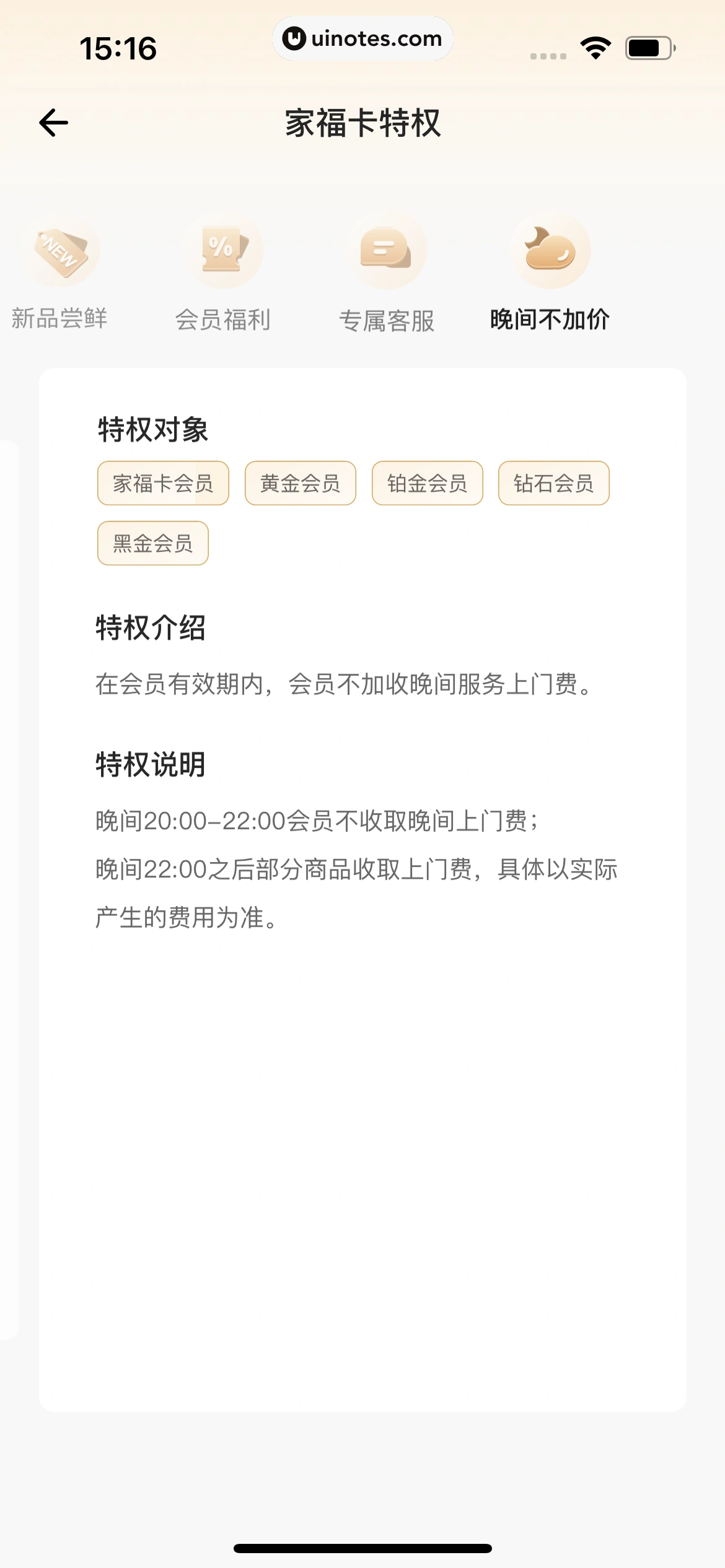Switch to the 新品尝鲜 privilege tab
Screen dimensions: 725x1568
click(61, 320)
